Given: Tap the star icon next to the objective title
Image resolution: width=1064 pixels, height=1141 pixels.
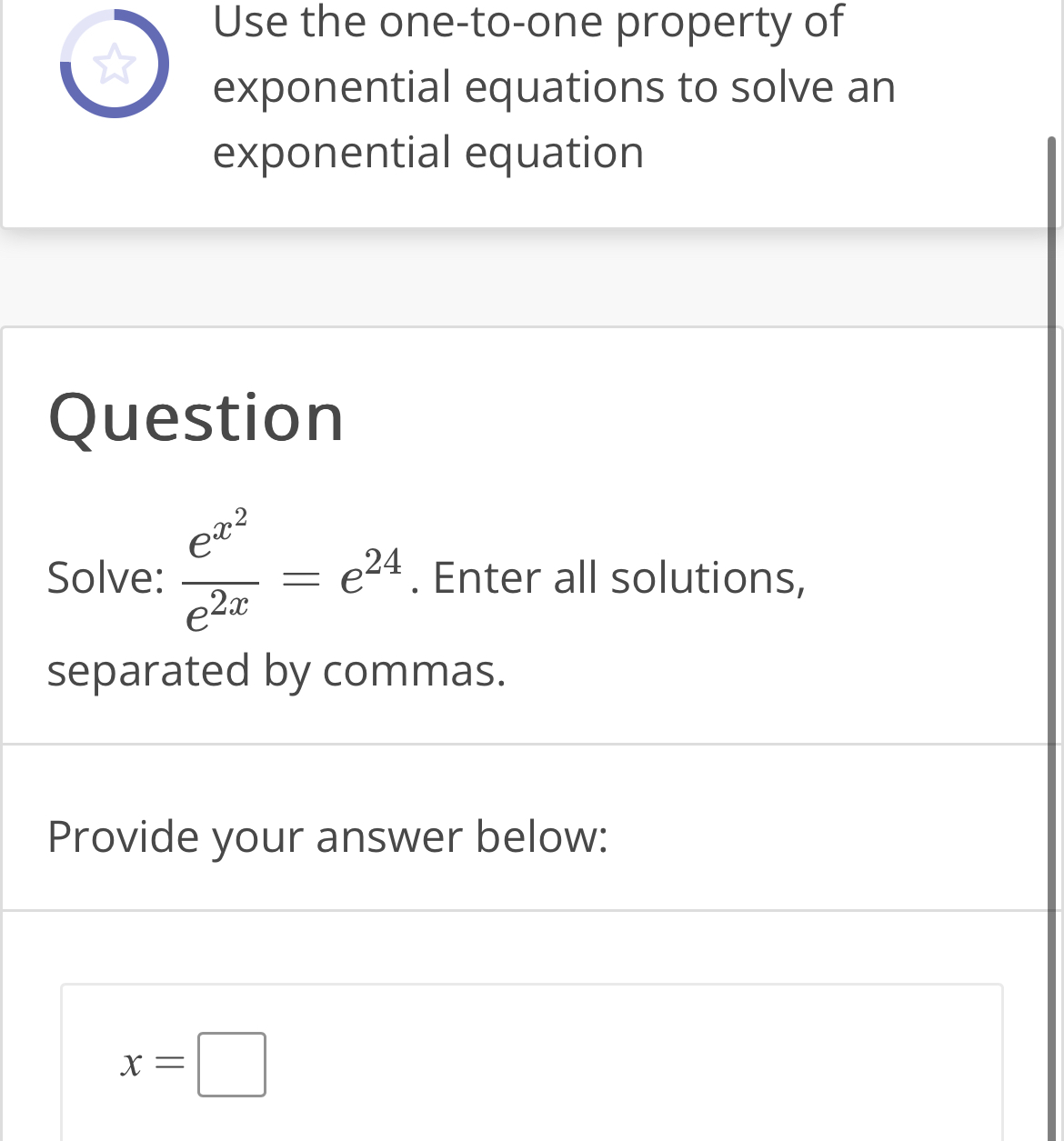Looking at the screenshot, I should [x=115, y=64].
